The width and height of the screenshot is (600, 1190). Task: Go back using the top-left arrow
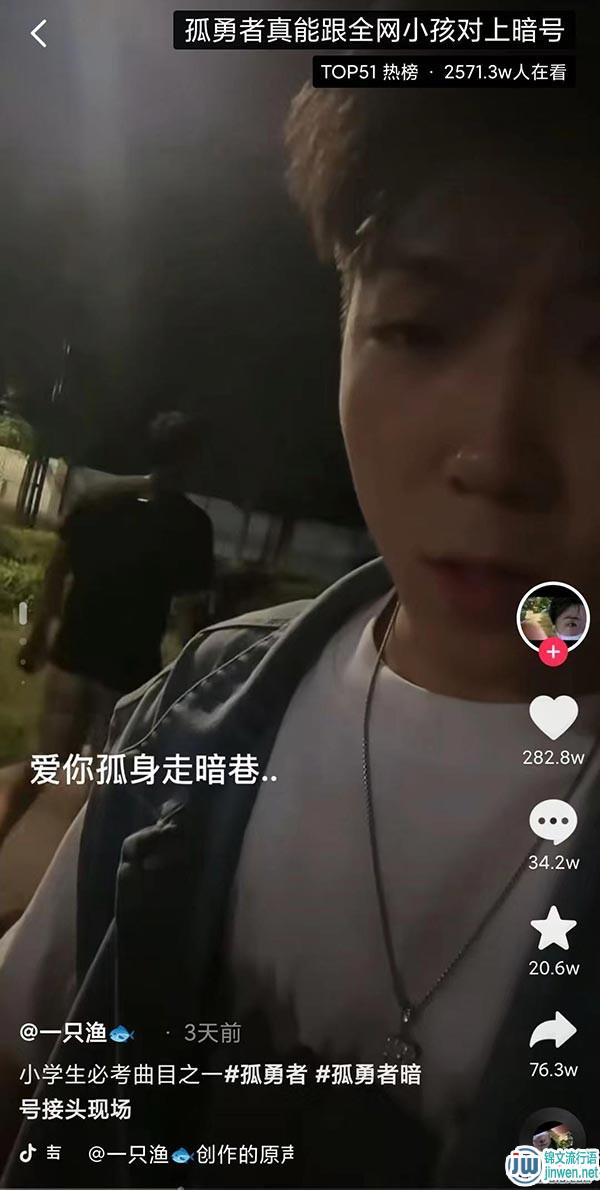[38, 33]
